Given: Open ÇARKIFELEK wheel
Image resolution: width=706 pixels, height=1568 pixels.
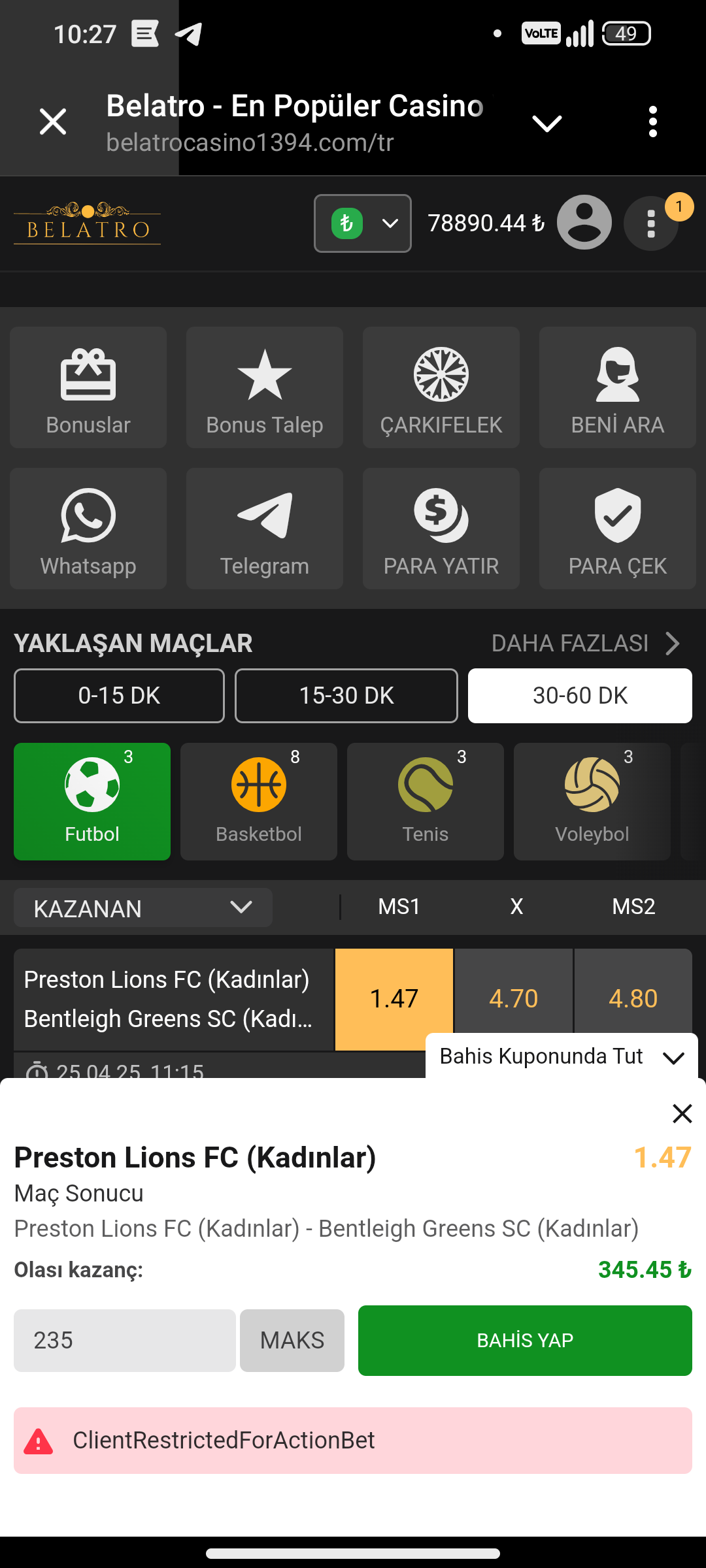Looking at the screenshot, I should pyautogui.click(x=441, y=387).
